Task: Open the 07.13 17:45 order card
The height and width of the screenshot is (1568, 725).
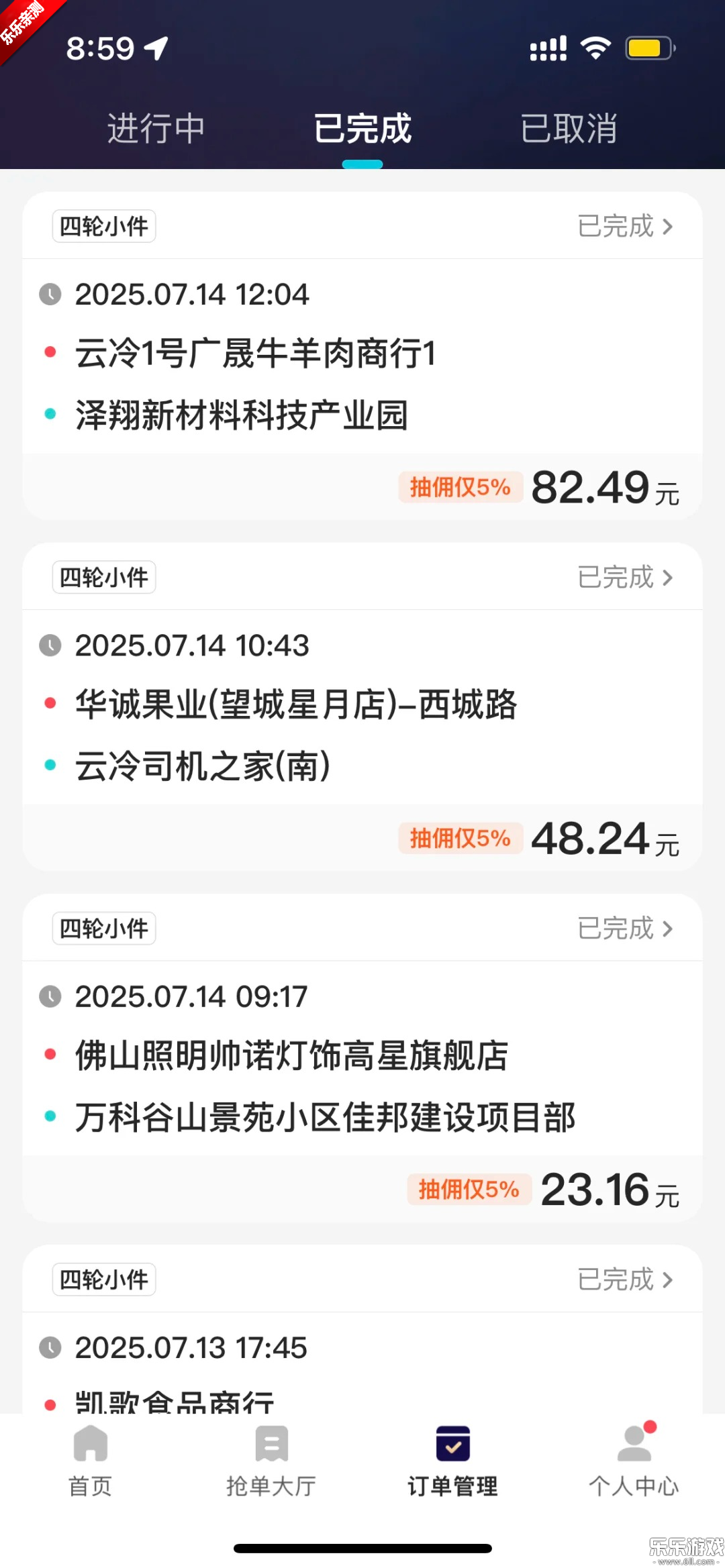Action: [362, 1342]
